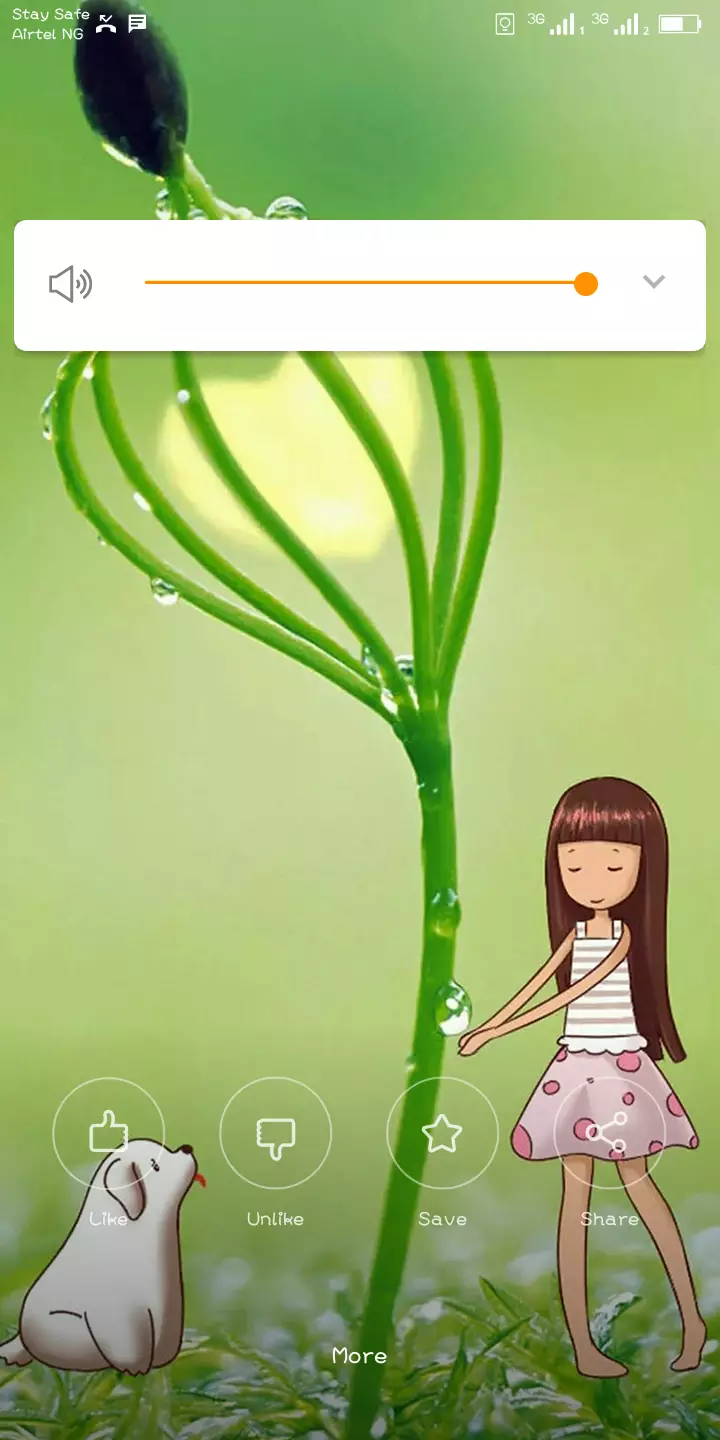This screenshot has height=1440, width=720.
Task: Tap the volume slider track to lower the volume
Action: [x=365, y=283]
